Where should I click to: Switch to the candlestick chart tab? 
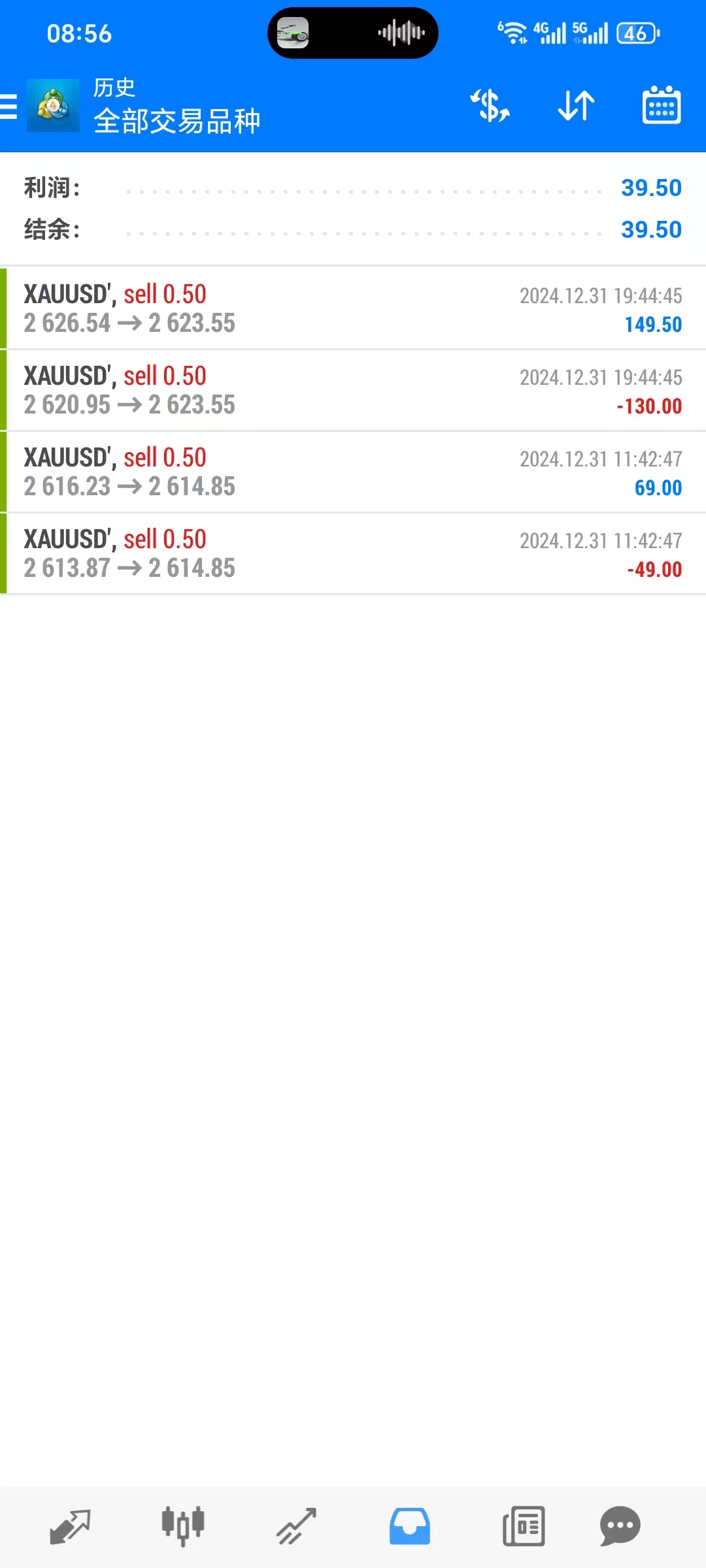tap(183, 1526)
